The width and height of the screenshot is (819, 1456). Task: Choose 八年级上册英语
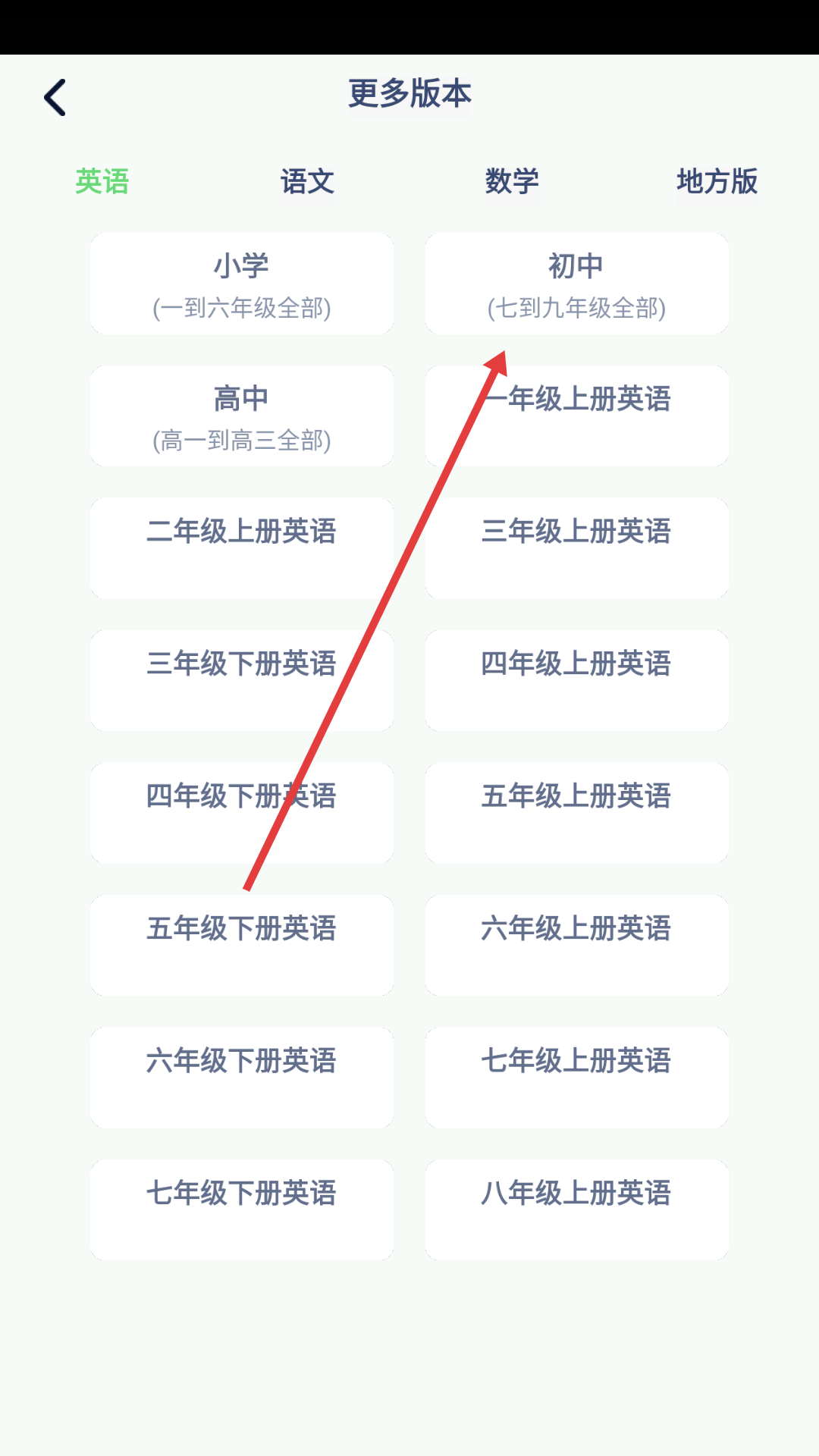pyautogui.click(x=576, y=1210)
